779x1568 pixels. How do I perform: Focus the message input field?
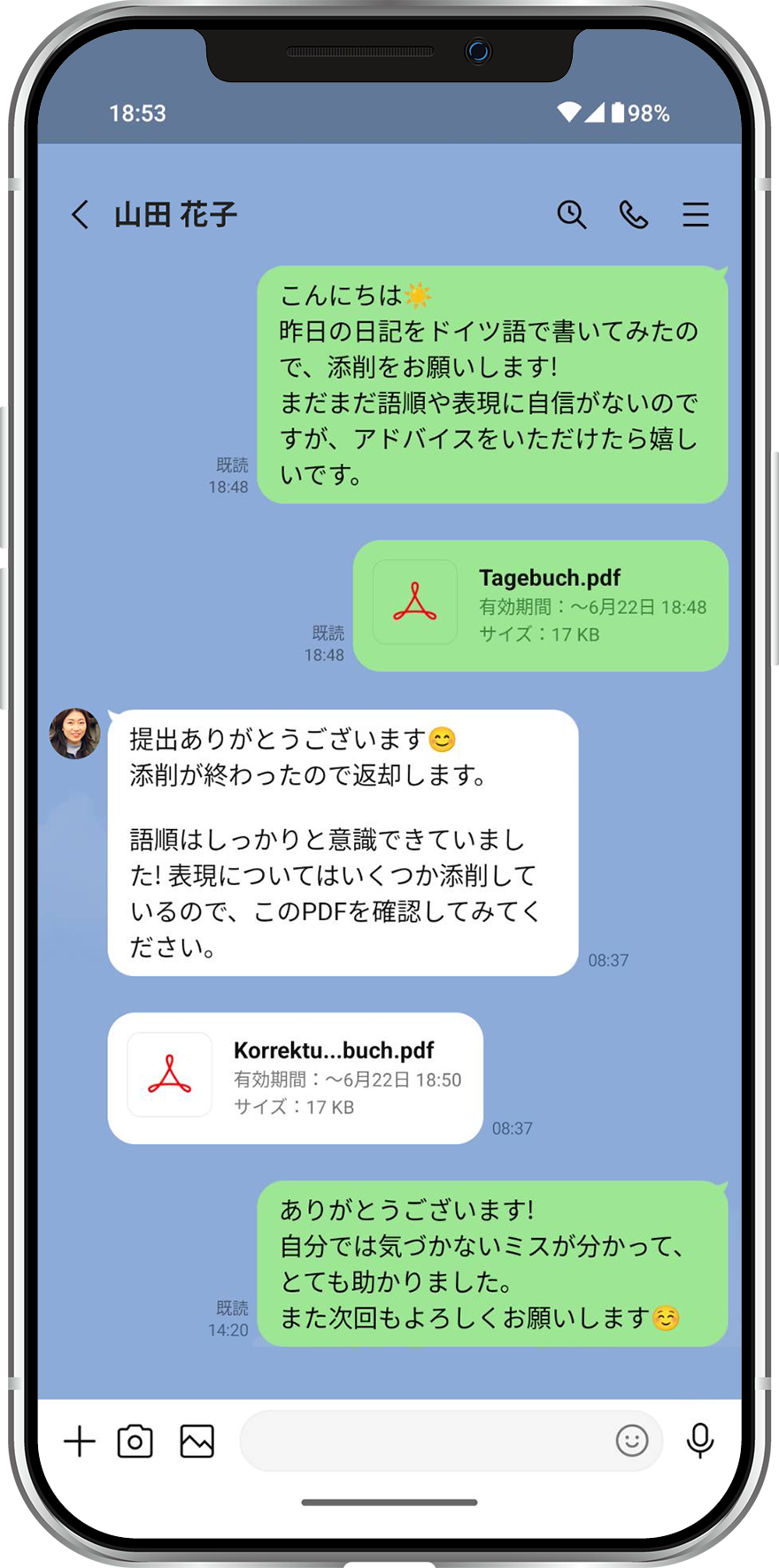[425, 1441]
